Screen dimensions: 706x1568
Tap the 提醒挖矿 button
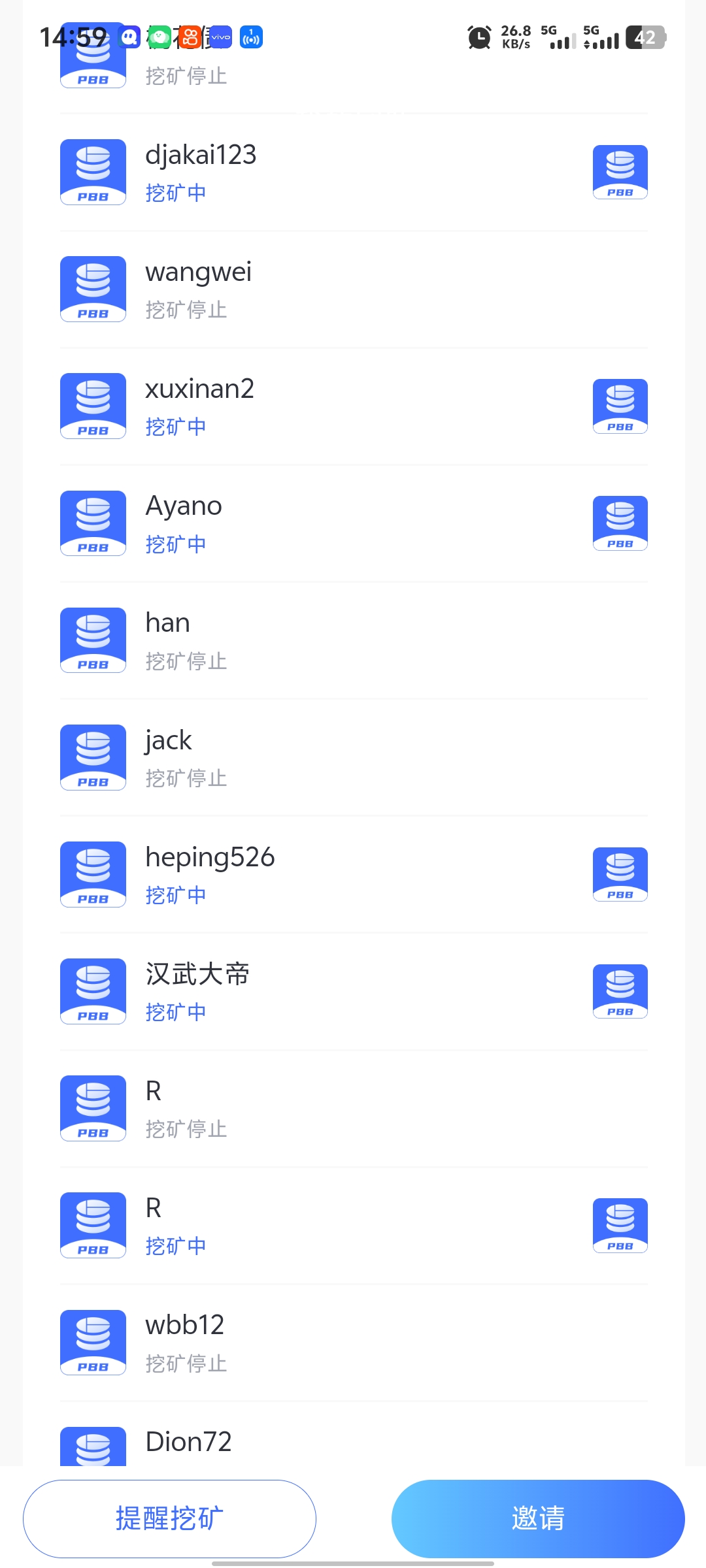tap(169, 1518)
